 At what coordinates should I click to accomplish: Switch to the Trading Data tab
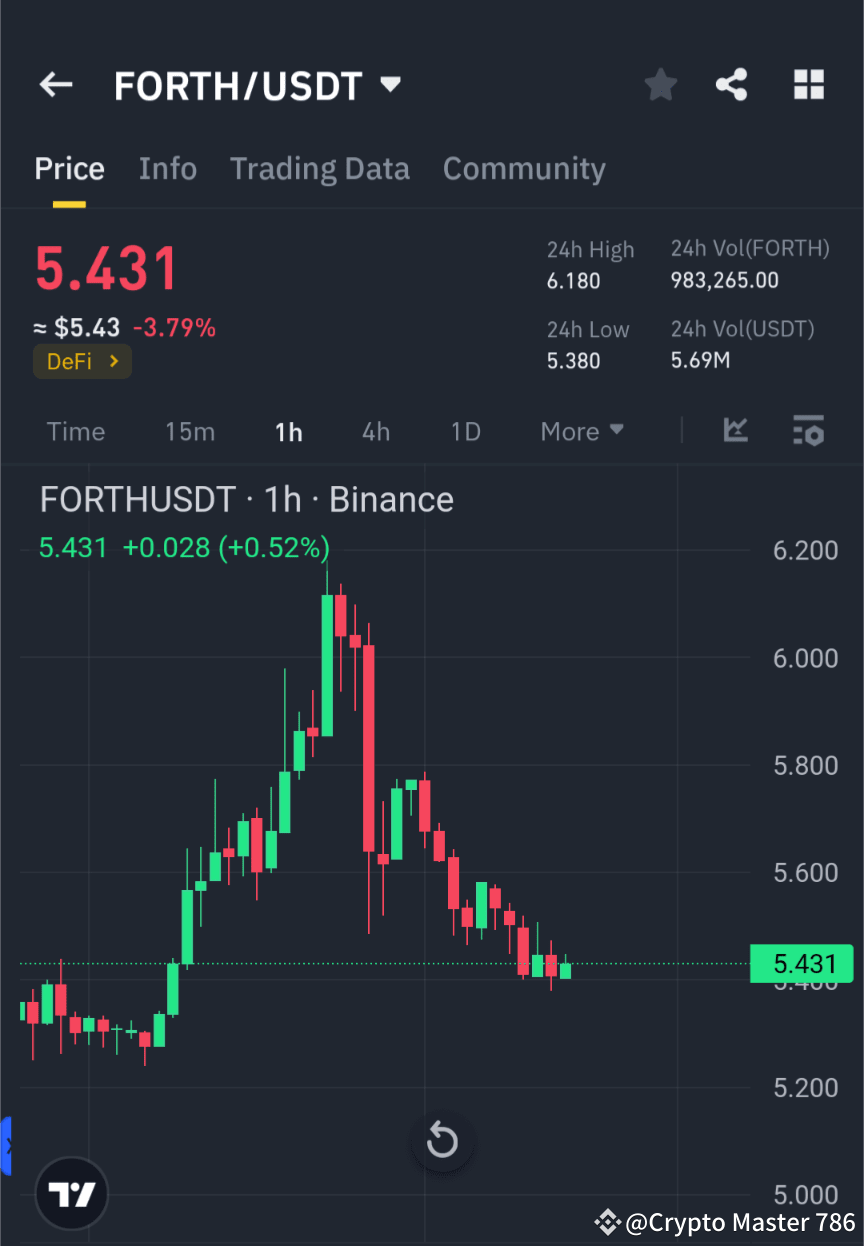click(x=319, y=168)
